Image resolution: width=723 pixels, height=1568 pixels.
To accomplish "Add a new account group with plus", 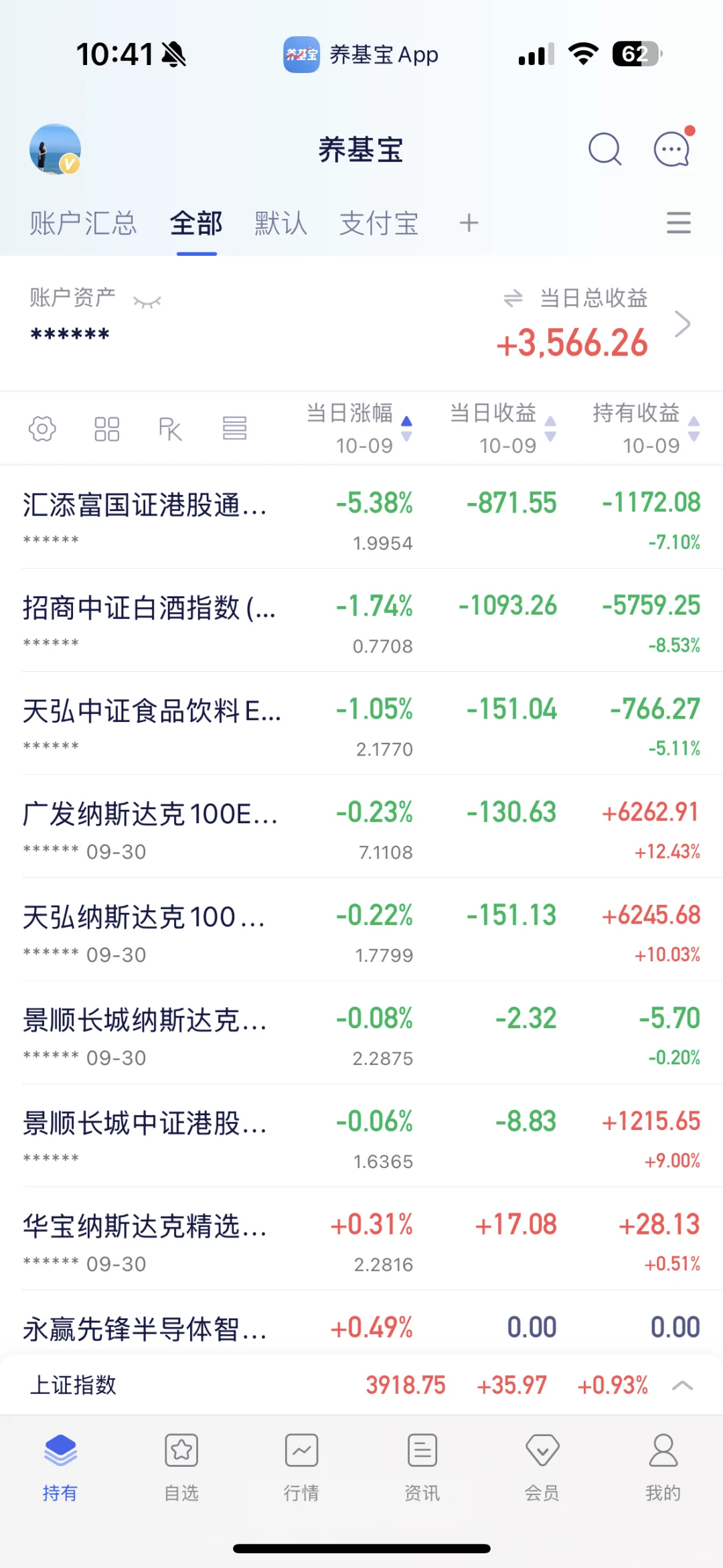I will tap(469, 223).
